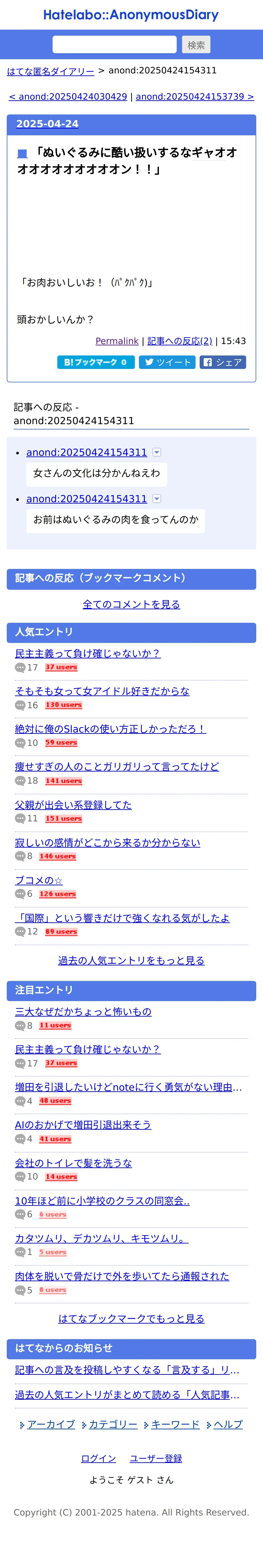Viewport: 263px width, 1568px height.
Task: Read 会社のトイレで髪を洗うな entry
Action: pyautogui.click(x=73, y=1163)
